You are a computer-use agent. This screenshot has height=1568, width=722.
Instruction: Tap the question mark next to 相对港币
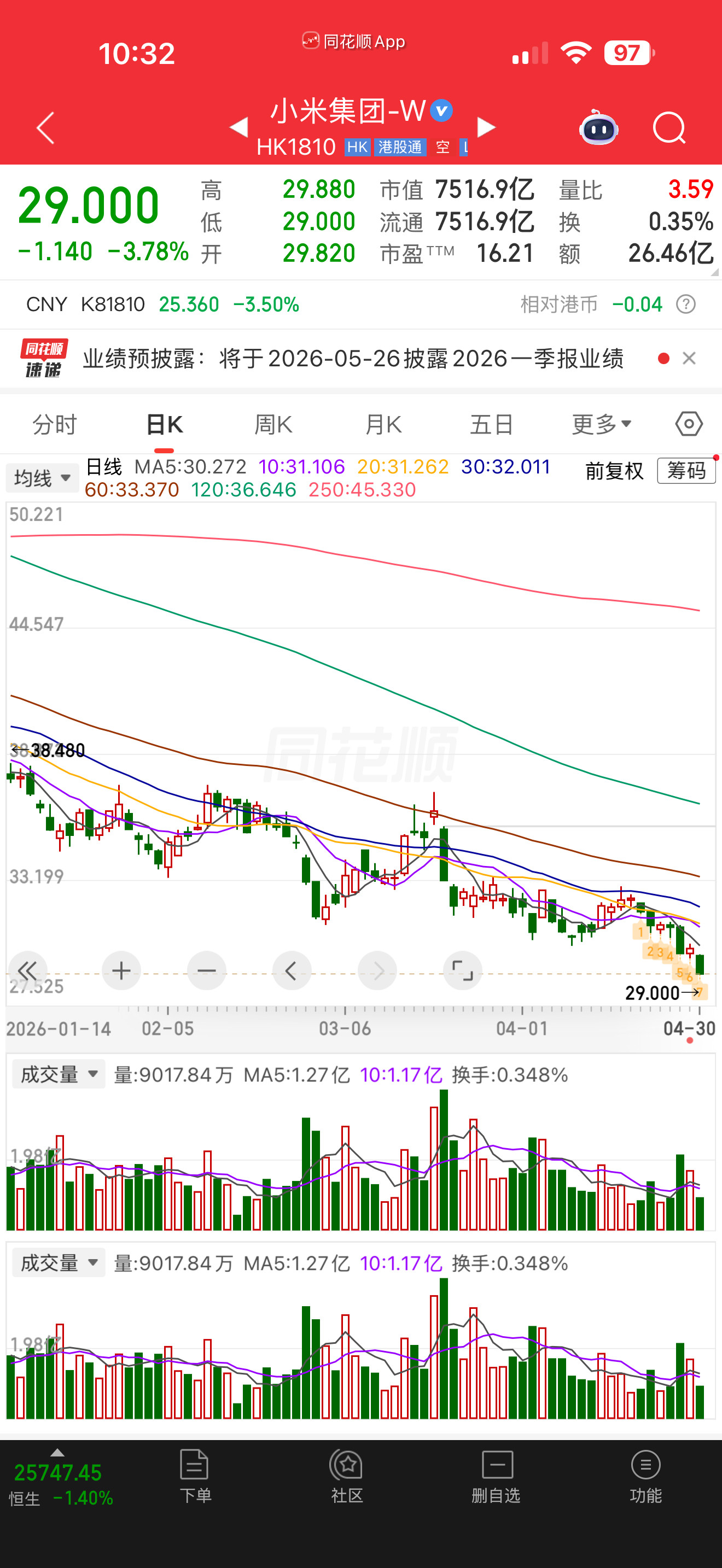point(688,305)
